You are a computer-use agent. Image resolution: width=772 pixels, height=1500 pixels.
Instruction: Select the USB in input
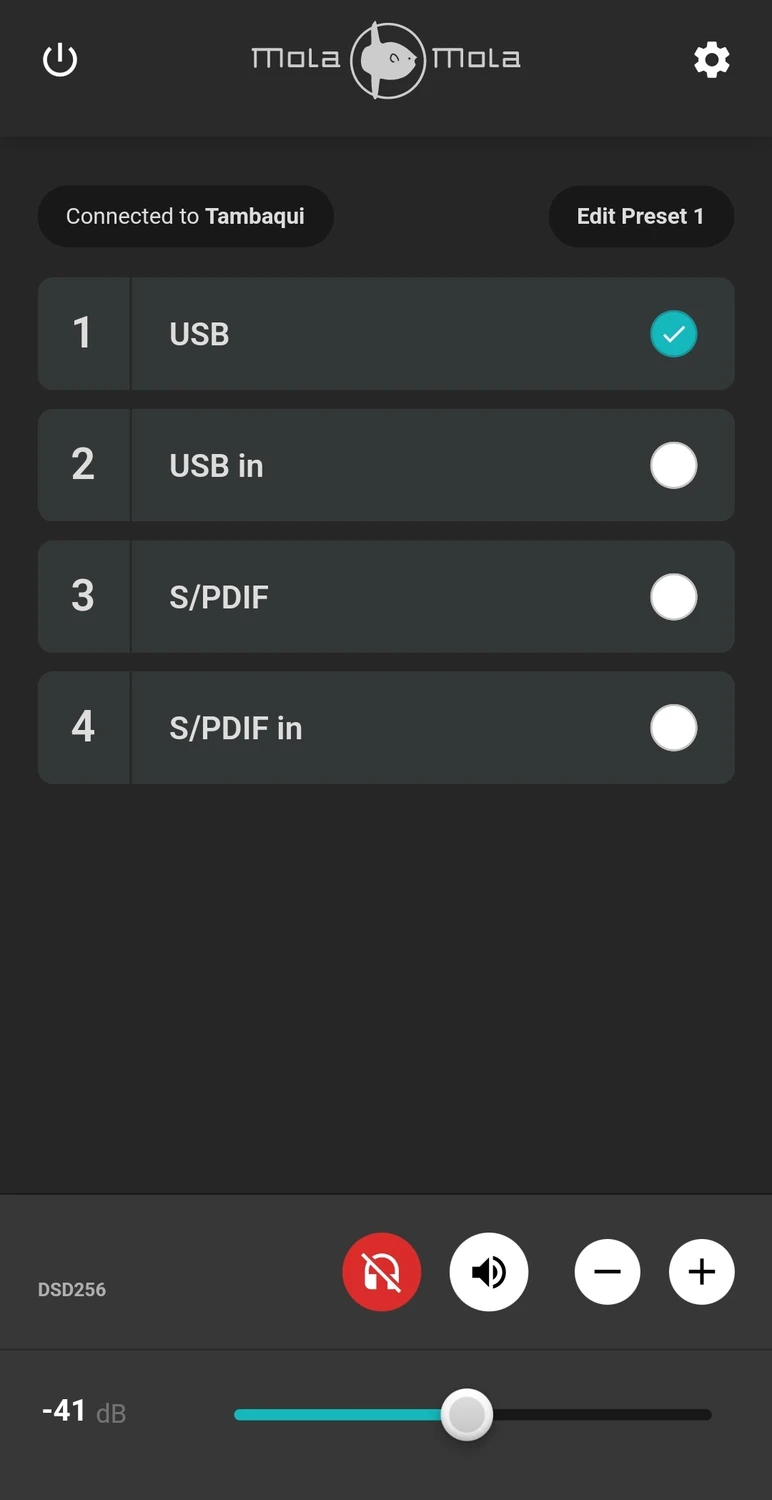pyautogui.click(x=386, y=465)
